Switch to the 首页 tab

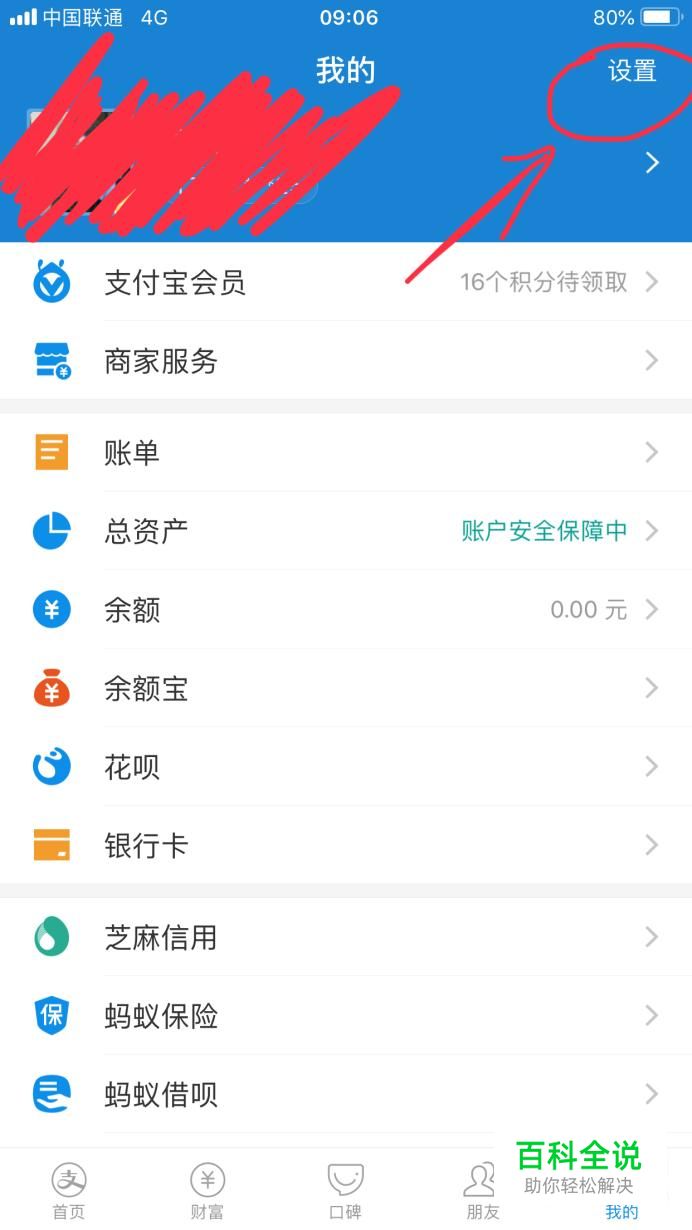click(69, 1190)
